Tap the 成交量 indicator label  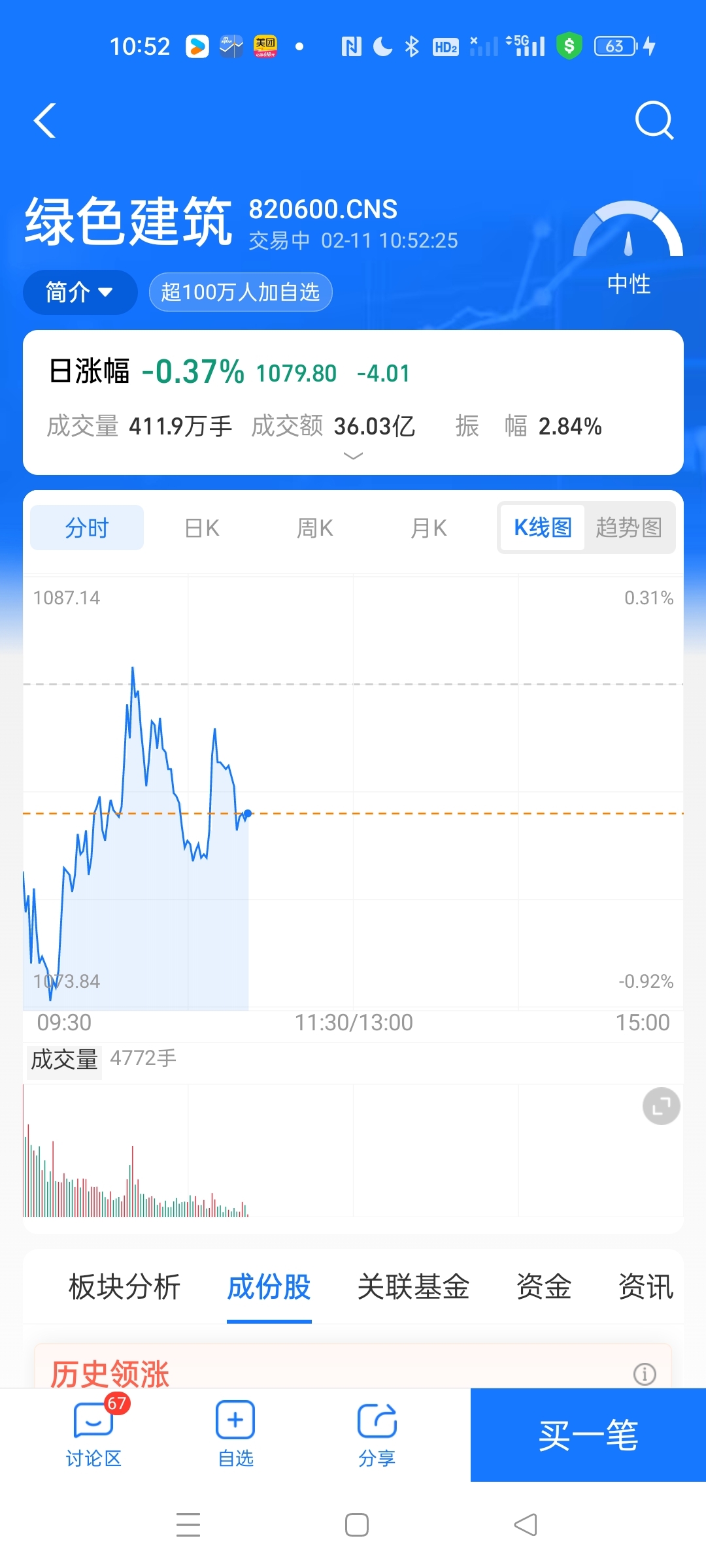[x=64, y=1059]
